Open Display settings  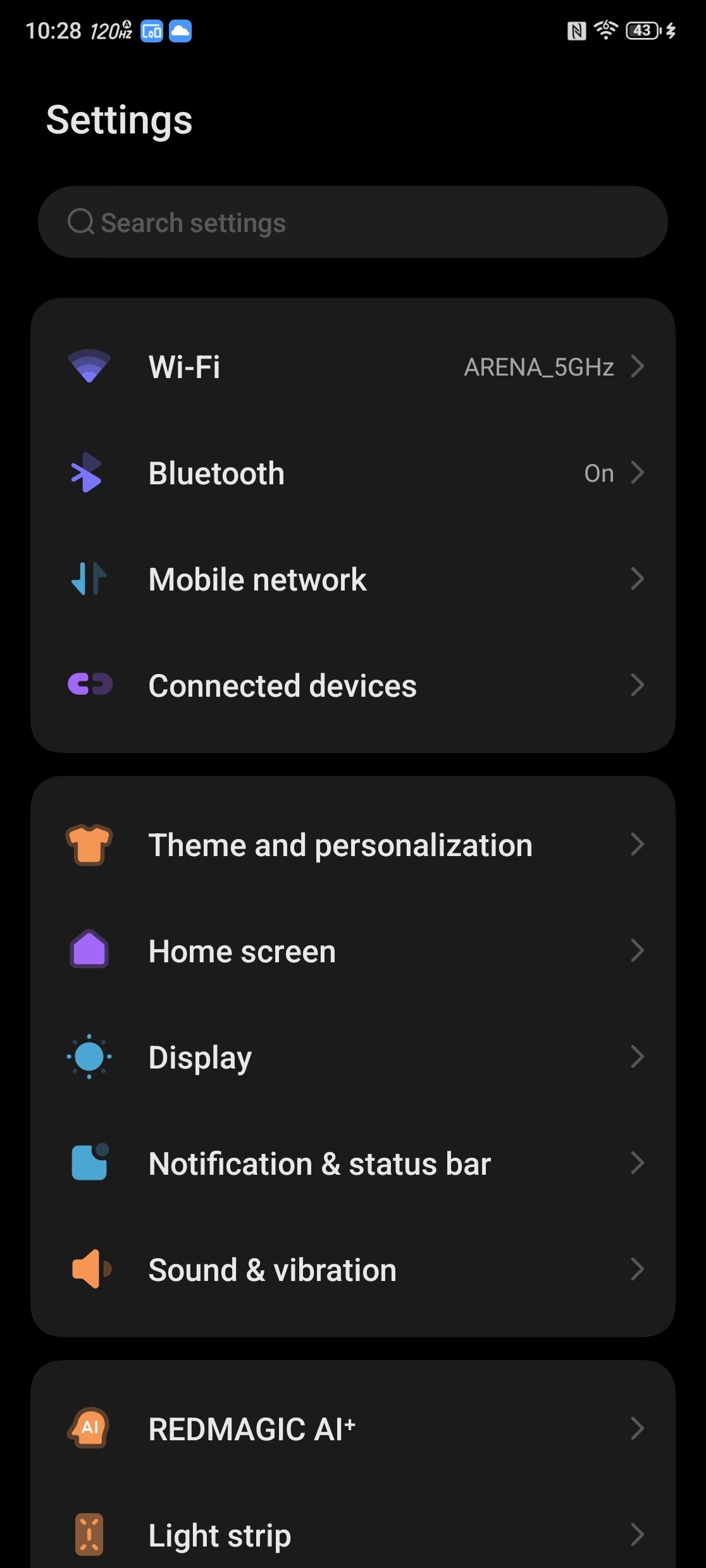(353, 1057)
